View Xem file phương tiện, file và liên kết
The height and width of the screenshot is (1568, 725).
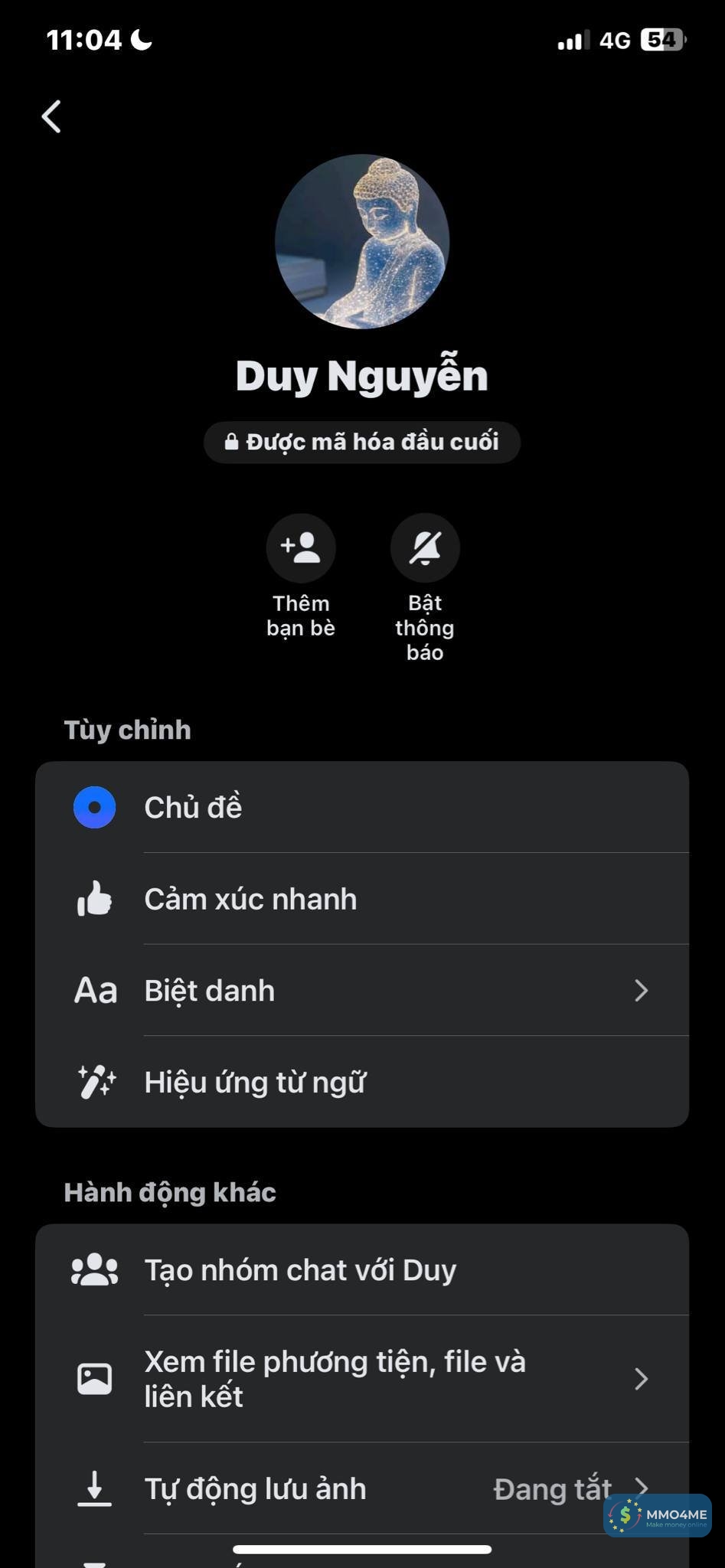[x=361, y=1379]
